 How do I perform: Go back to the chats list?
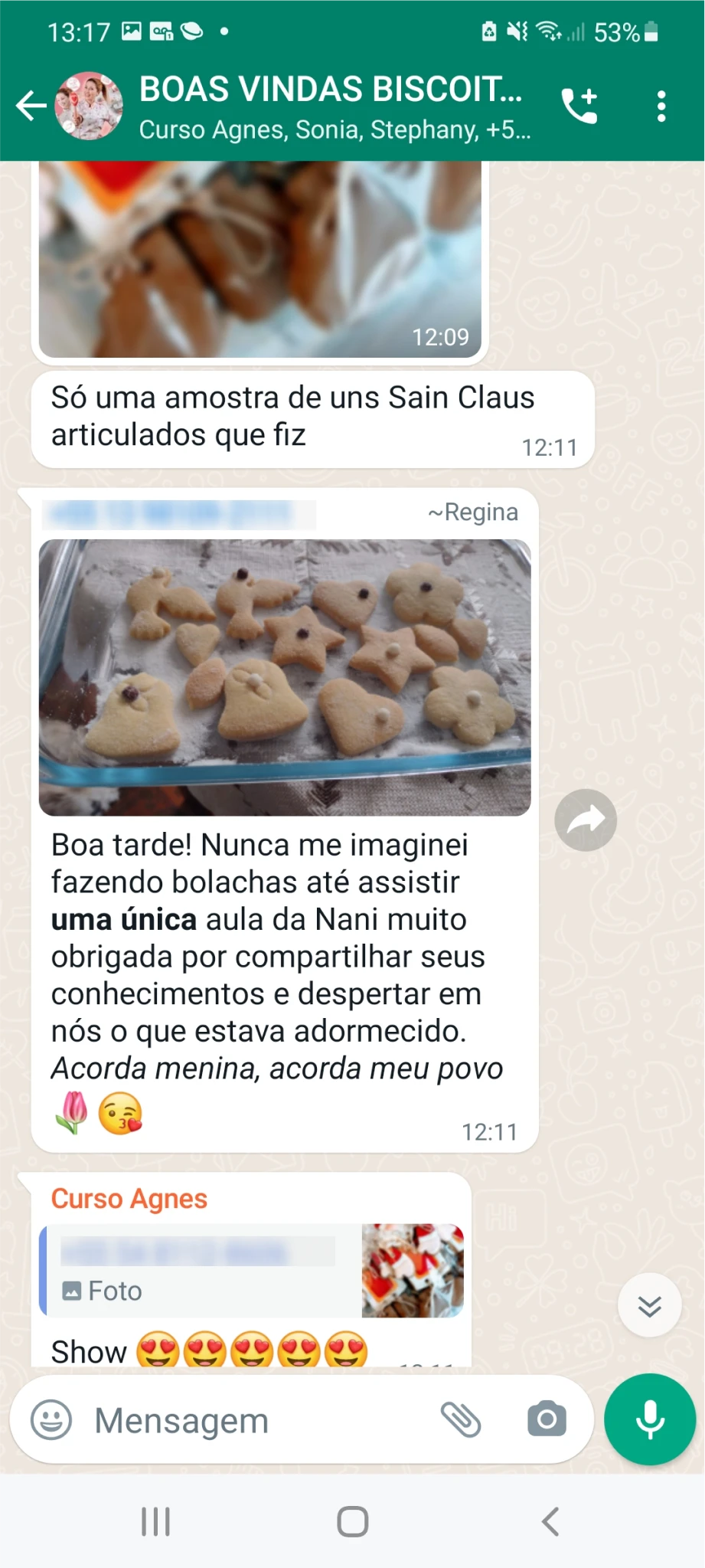[x=31, y=106]
